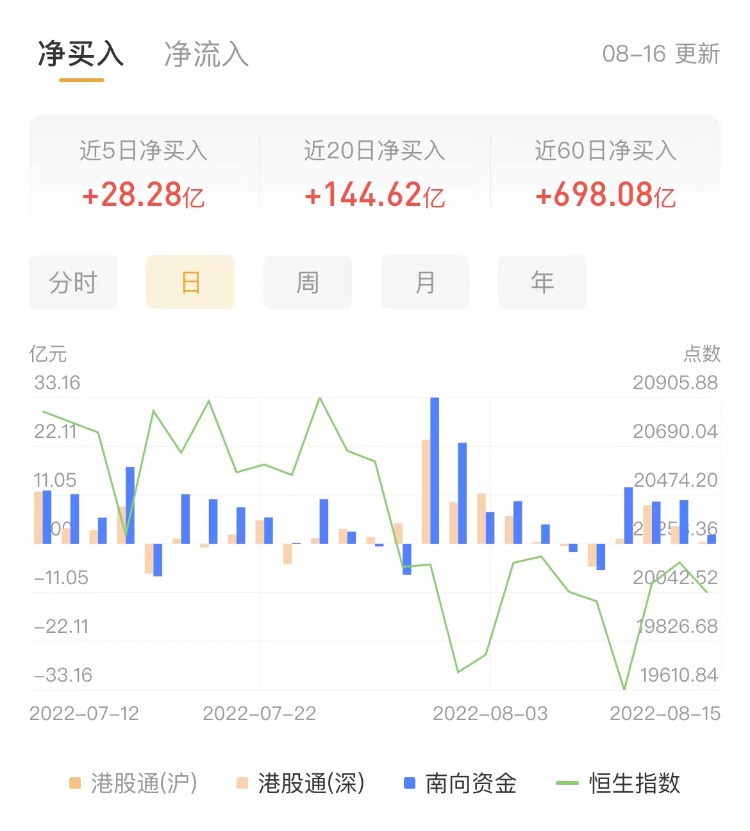This screenshot has height=831, width=750.
Task: Change chart to 年 yearly view
Action: (542, 282)
